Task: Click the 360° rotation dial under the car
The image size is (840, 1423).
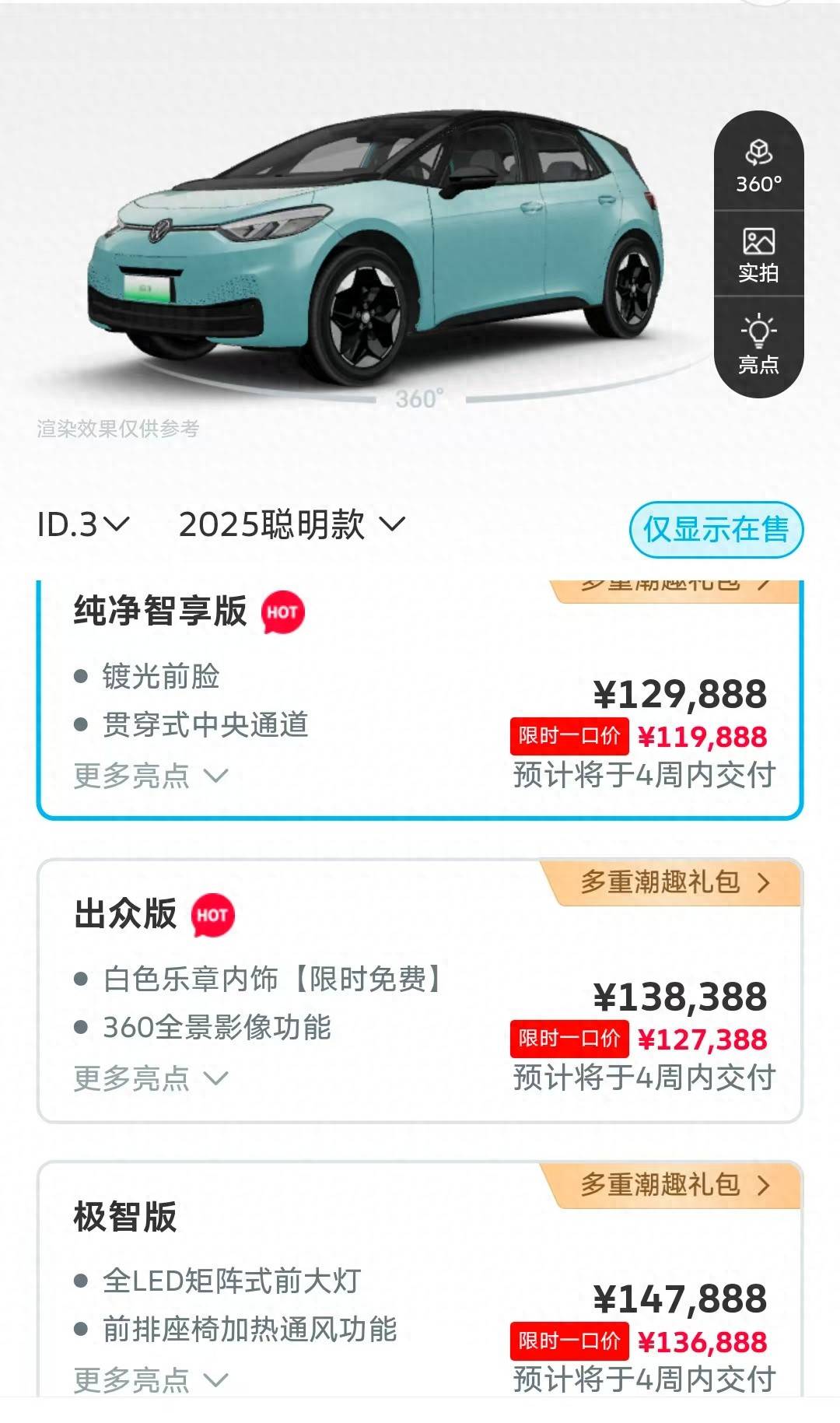Action: (420, 397)
